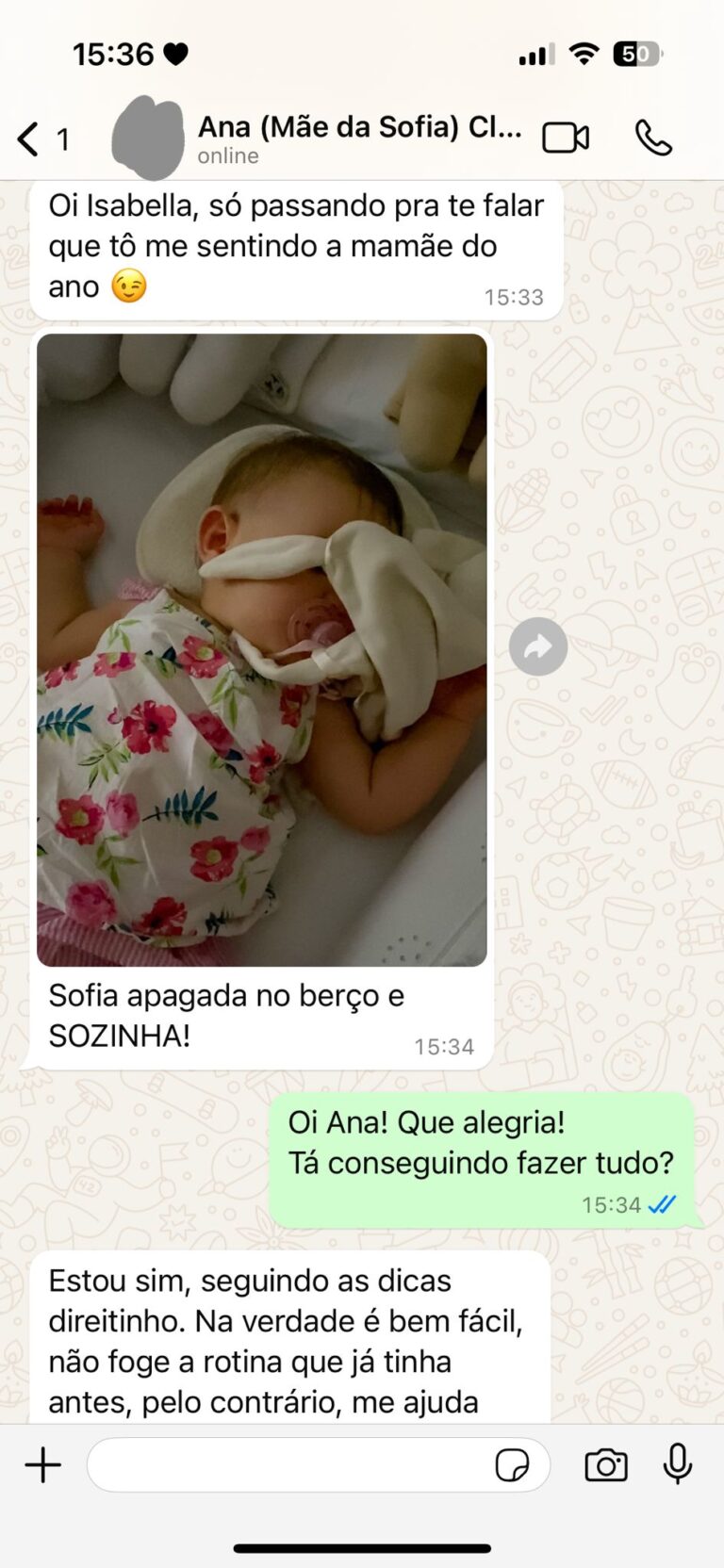Screen dimensions: 724x1568
Task: Tap the microphone for a voice message
Action: point(678,1465)
